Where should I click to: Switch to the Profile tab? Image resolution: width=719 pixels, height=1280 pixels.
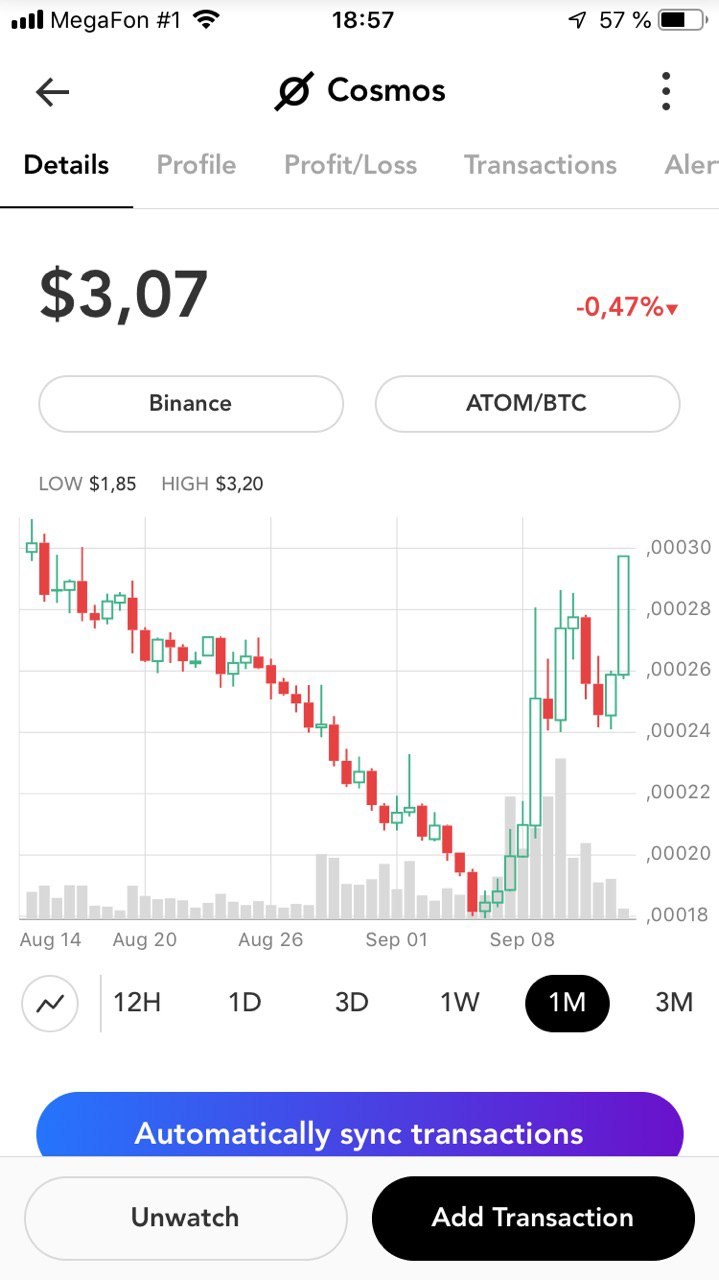pos(196,165)
